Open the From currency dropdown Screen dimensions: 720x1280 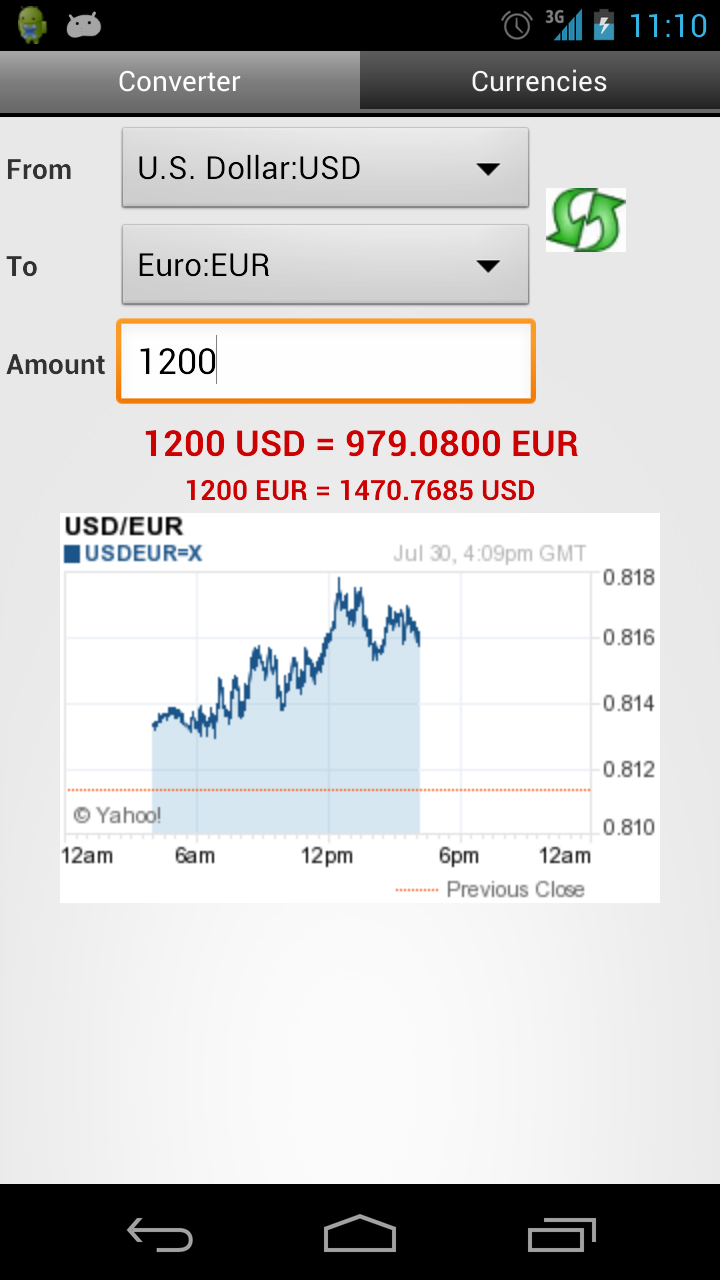(325, 168)
